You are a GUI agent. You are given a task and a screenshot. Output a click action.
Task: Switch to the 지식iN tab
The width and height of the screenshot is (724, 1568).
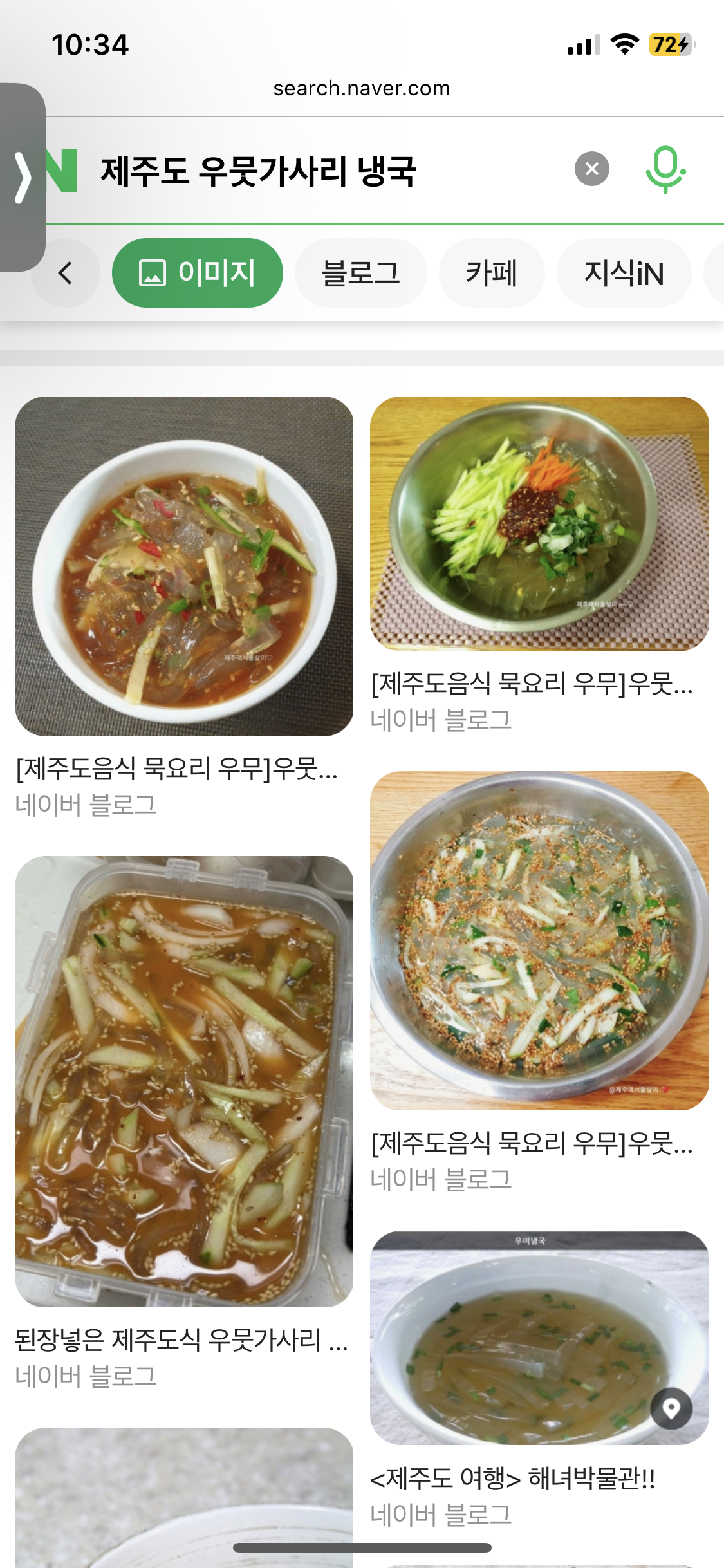(624, 273)
